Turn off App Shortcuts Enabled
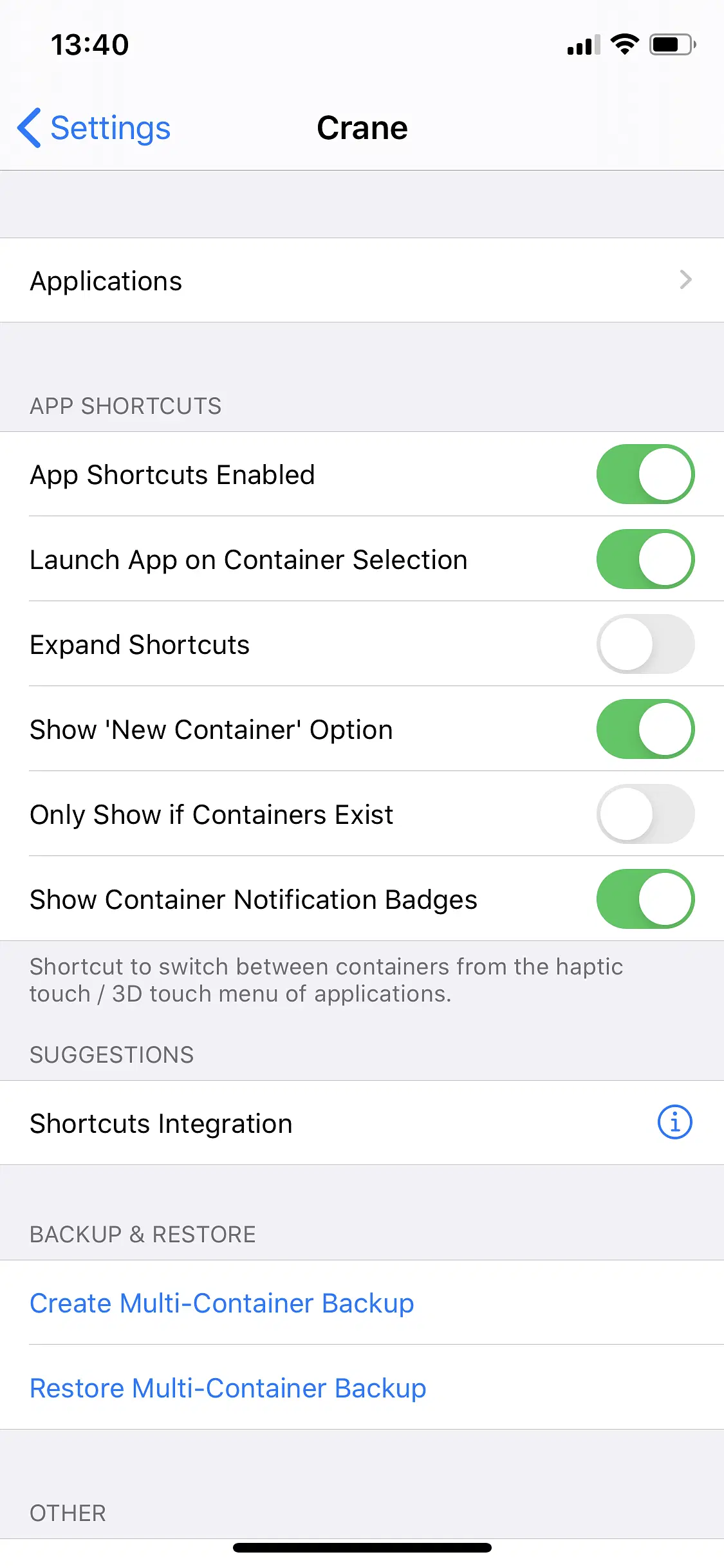 645,474
